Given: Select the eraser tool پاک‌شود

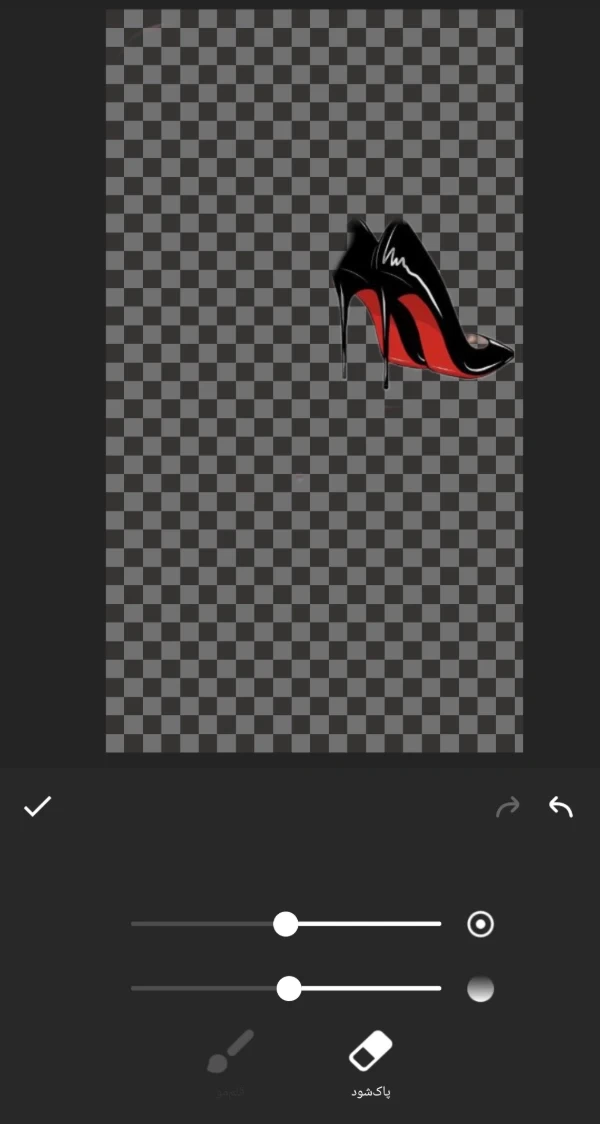Looking at the screenshot, I should pyautogui.click(x=371, y=1065).
